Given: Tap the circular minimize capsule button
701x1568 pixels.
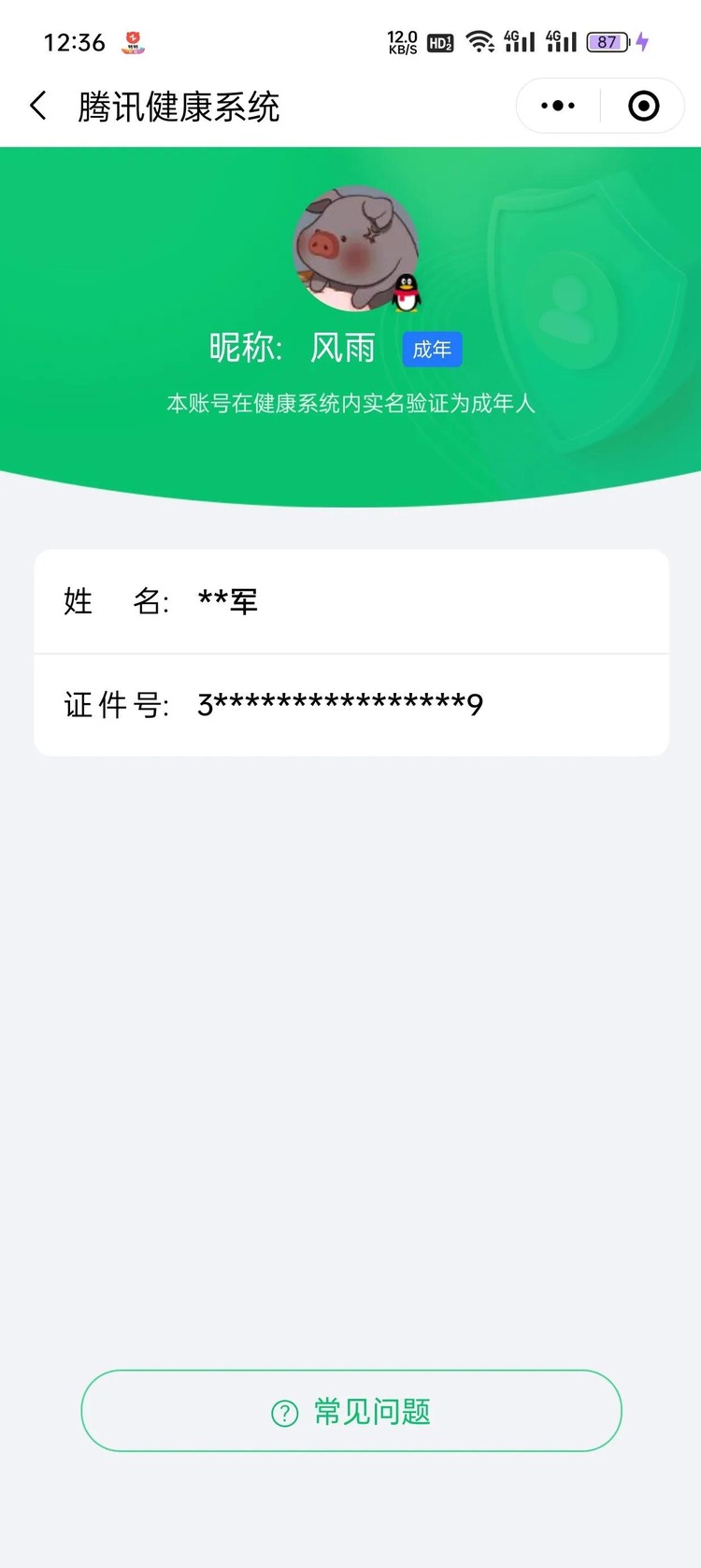Looking at the screenshot, I should point(643,106).
